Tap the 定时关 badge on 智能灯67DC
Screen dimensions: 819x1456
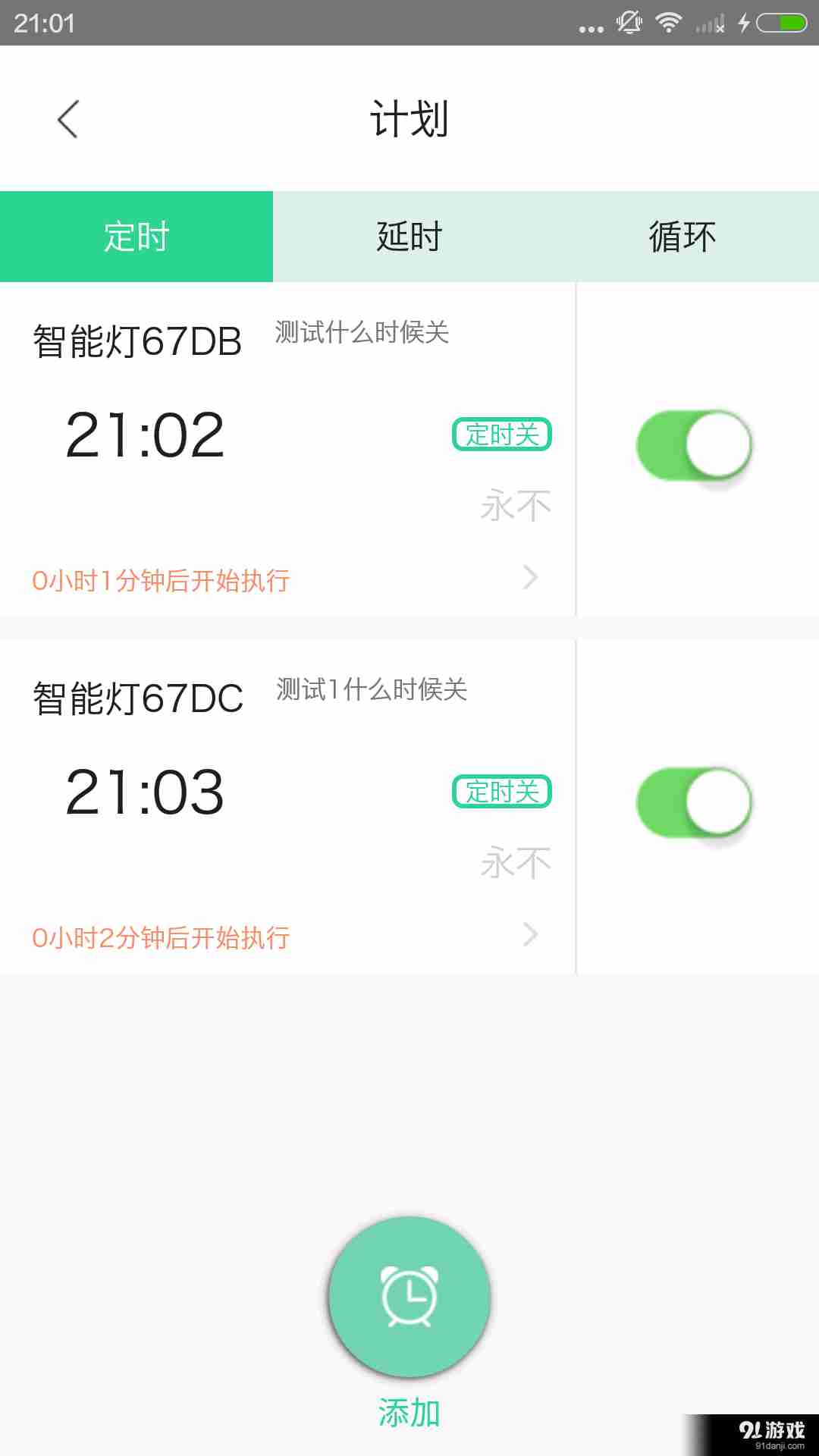coord(503,792)
